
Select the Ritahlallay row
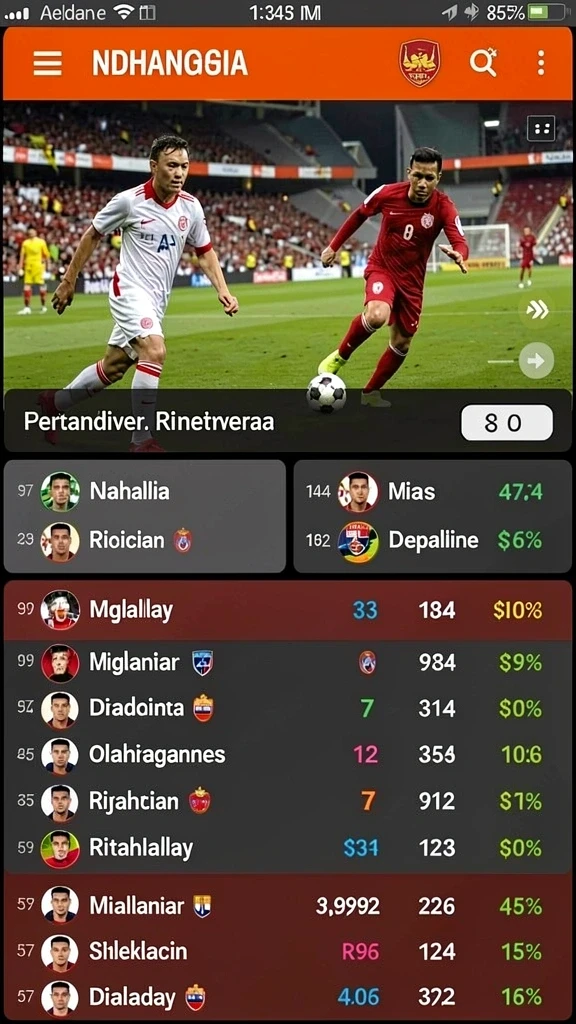tap(288, 848)
